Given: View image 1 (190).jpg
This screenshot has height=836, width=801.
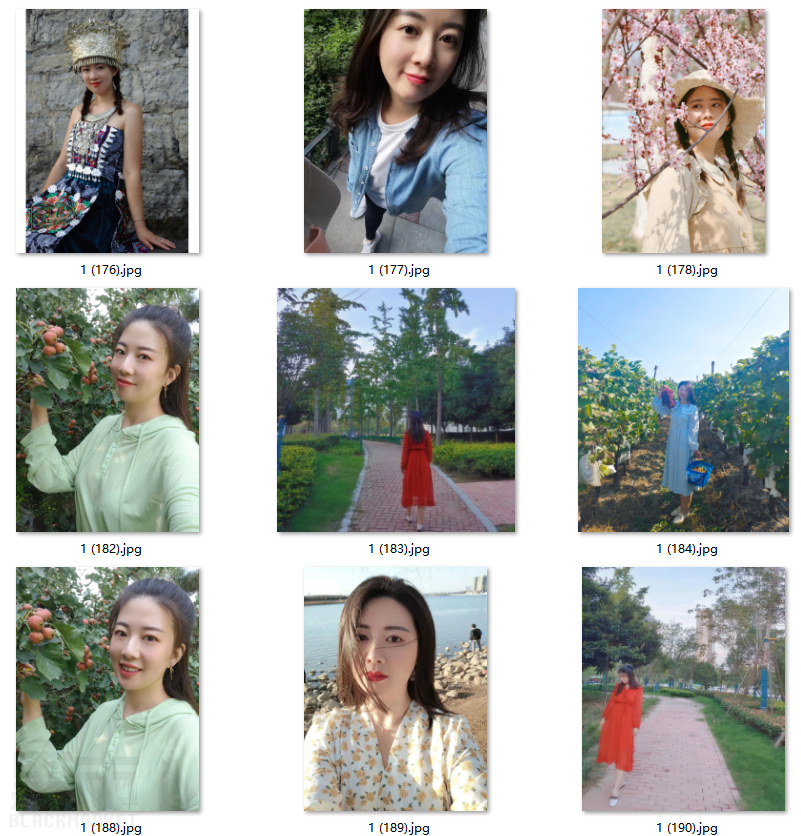Looking at the screenshot, I should [684, 689].
